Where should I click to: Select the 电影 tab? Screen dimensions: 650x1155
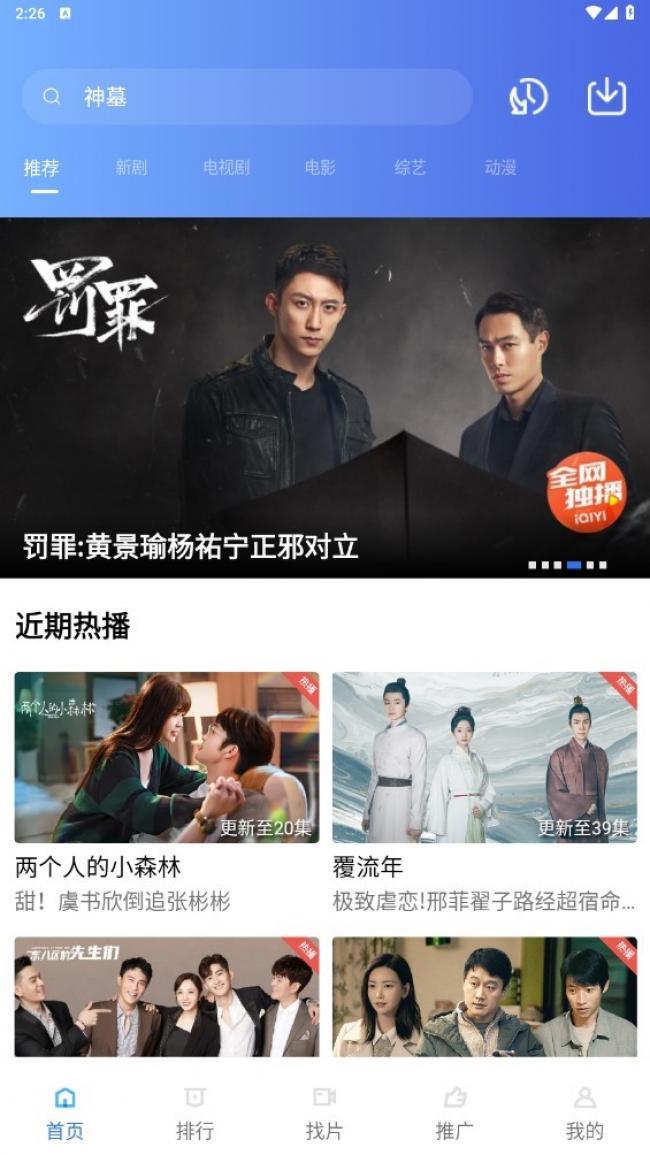[x=320, y=167]
